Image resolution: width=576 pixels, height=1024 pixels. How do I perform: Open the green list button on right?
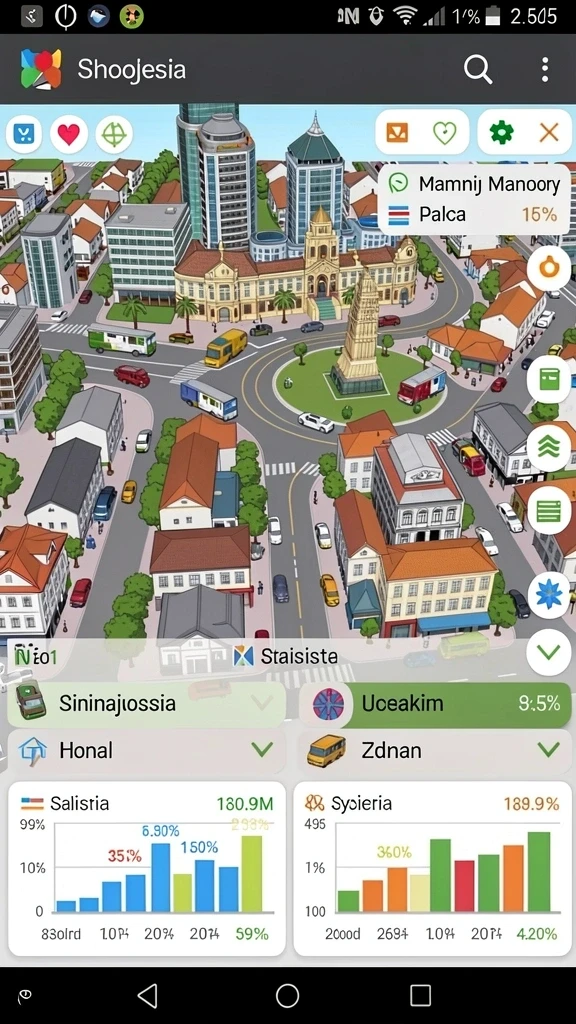click(549, 510)
